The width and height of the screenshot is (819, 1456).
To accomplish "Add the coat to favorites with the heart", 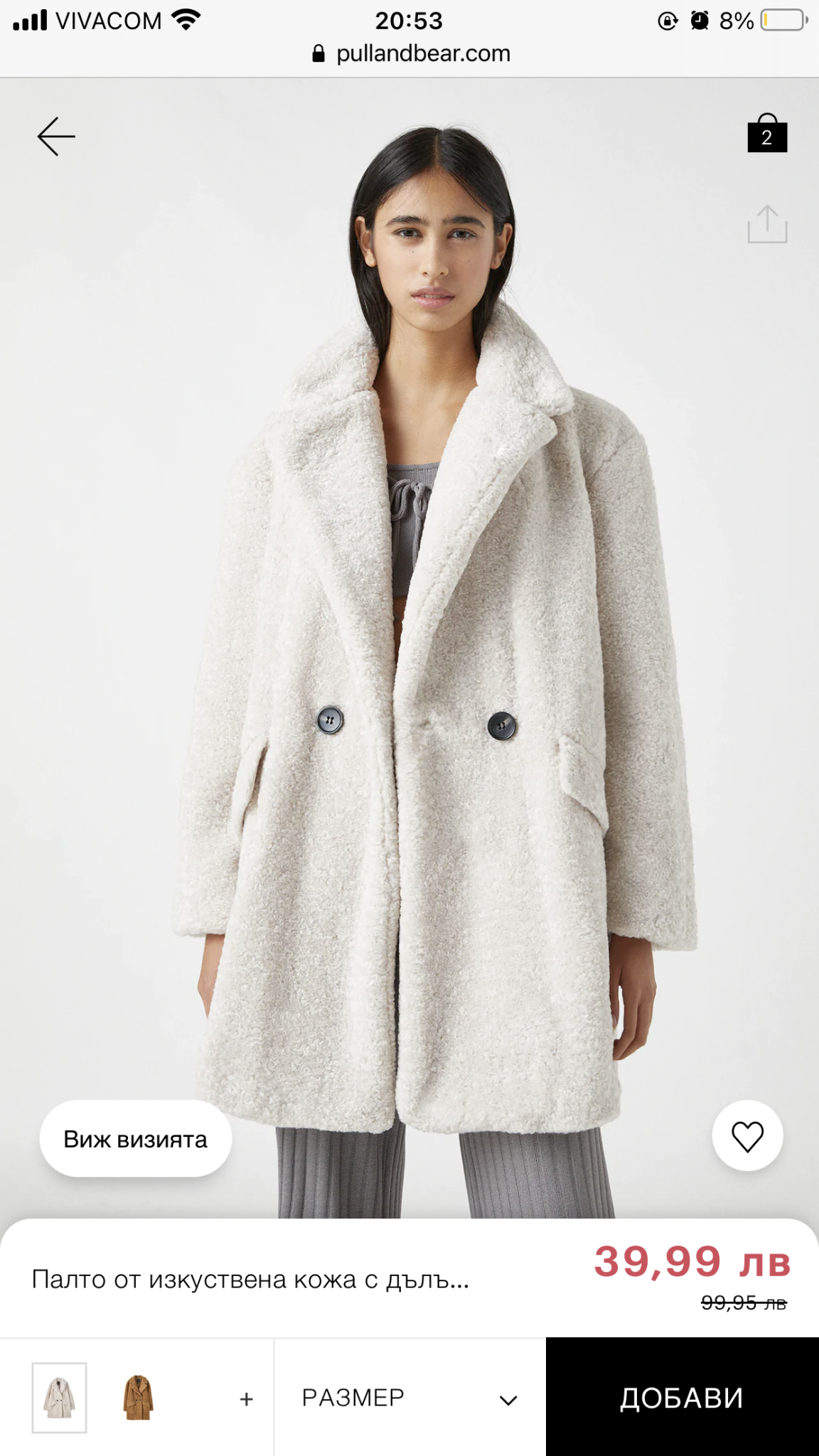I will pyautogui.click(x=747, y=1136).
